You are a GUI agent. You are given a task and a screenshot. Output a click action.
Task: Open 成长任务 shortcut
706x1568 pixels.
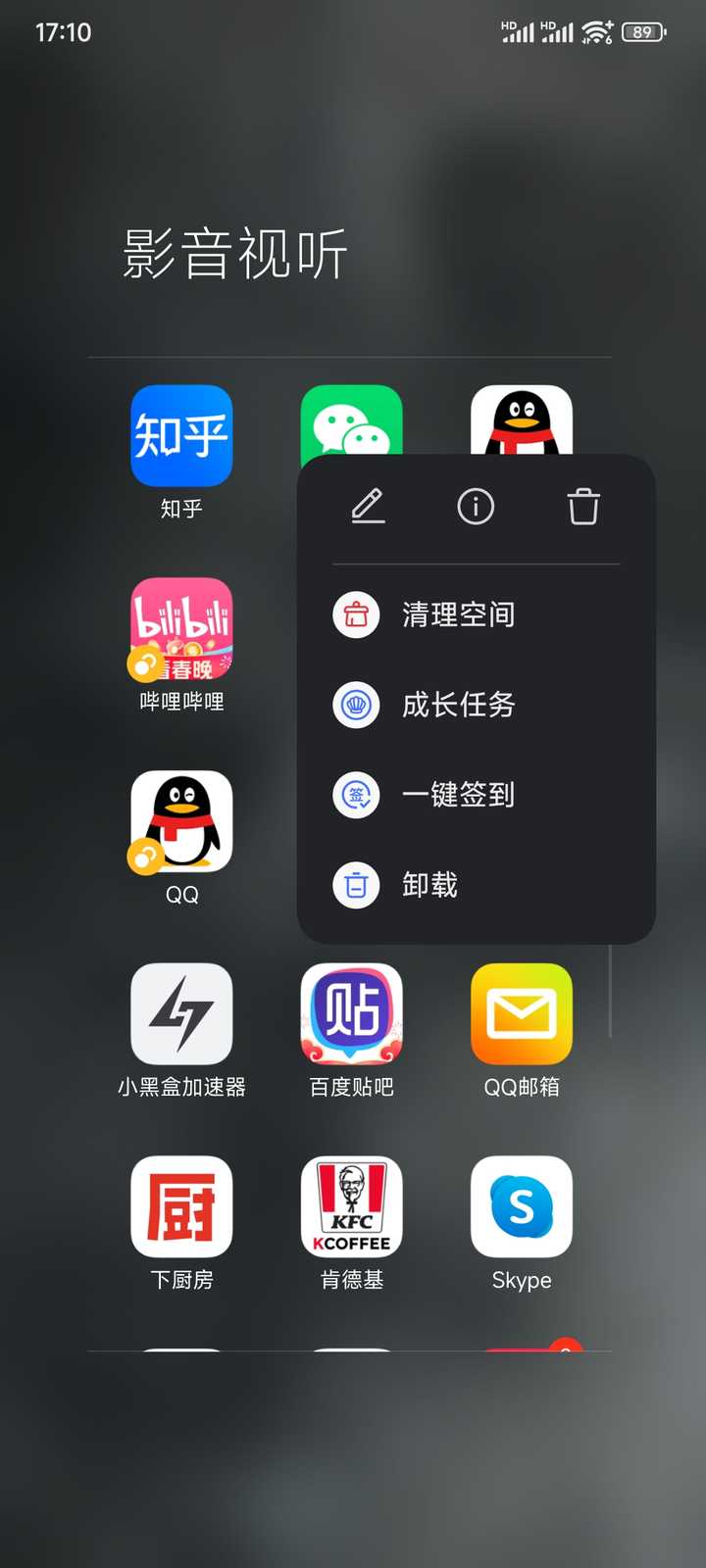click(457, 705)
